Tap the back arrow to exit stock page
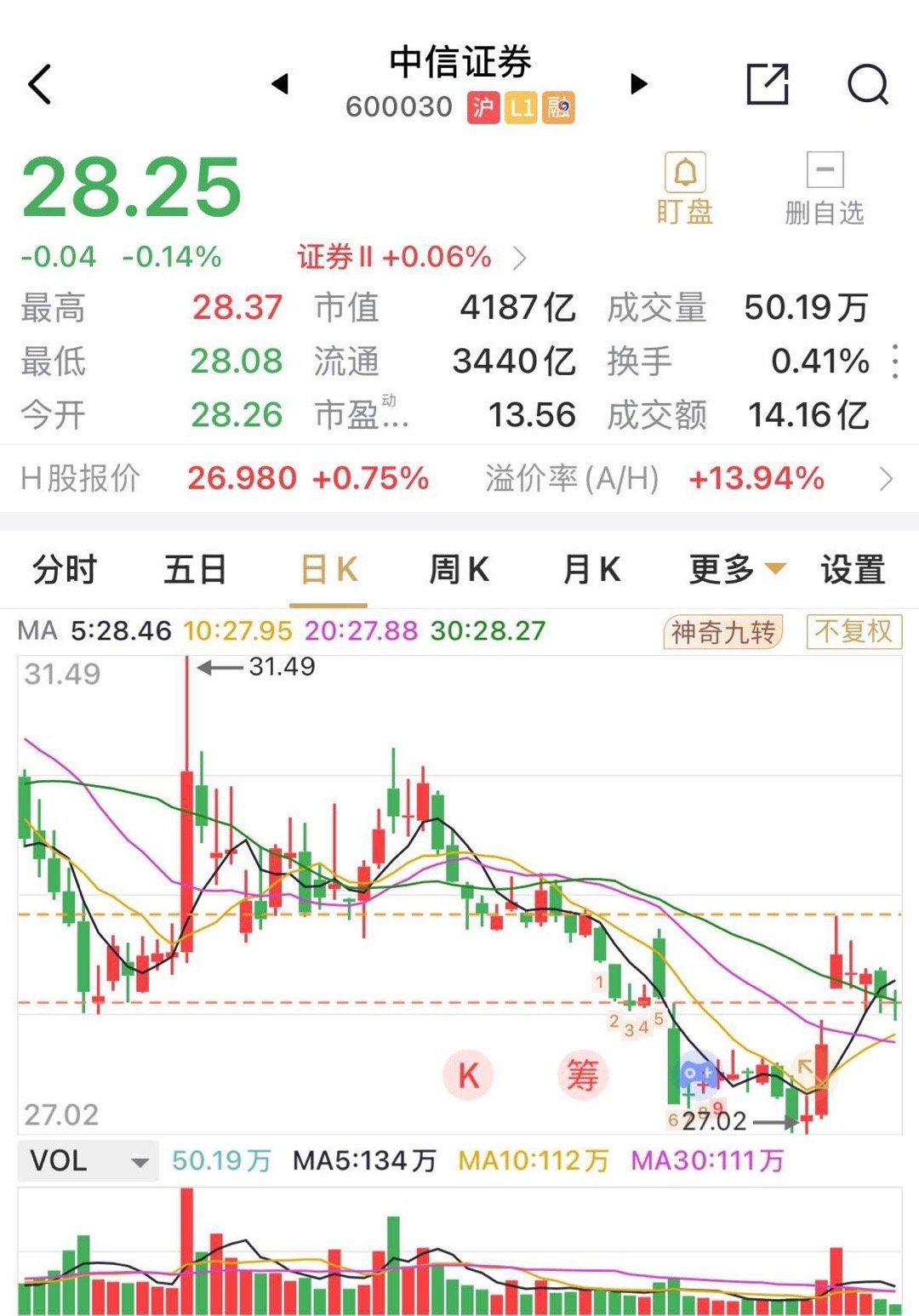 click(38, 85)
